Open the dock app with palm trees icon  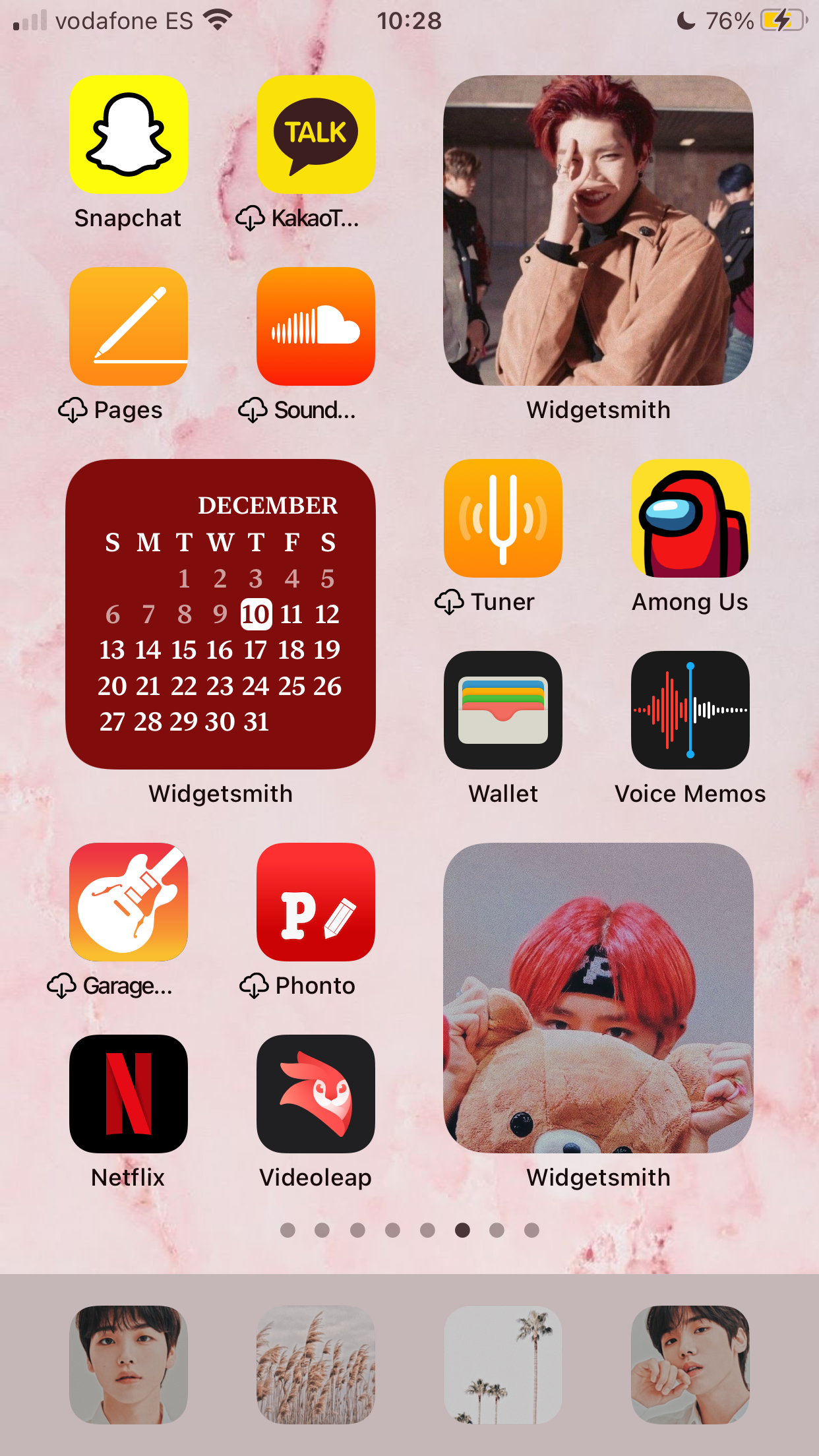503,1364
